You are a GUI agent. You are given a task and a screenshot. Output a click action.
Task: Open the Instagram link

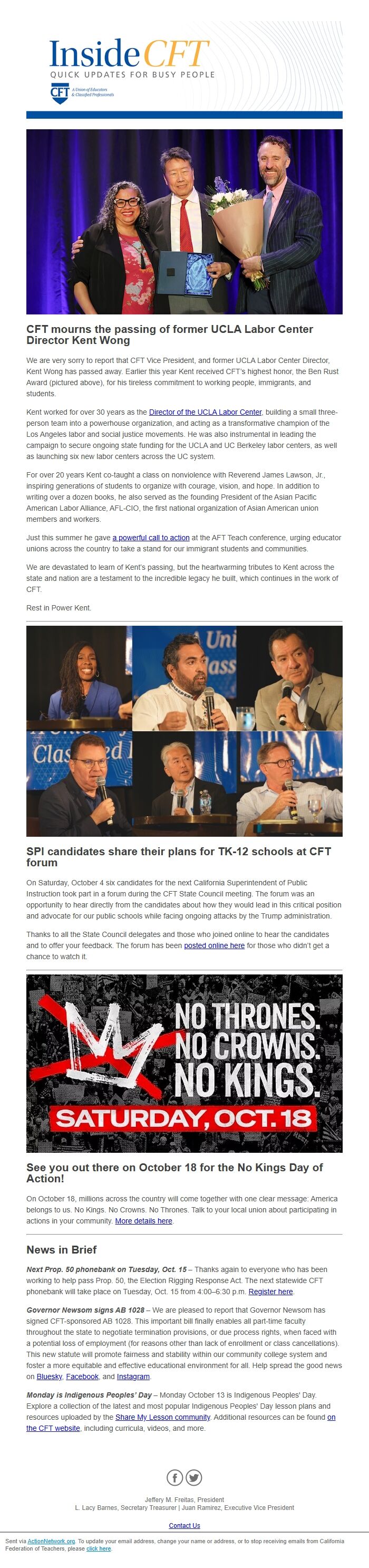pyautogui.click(x=133, y=1375)
